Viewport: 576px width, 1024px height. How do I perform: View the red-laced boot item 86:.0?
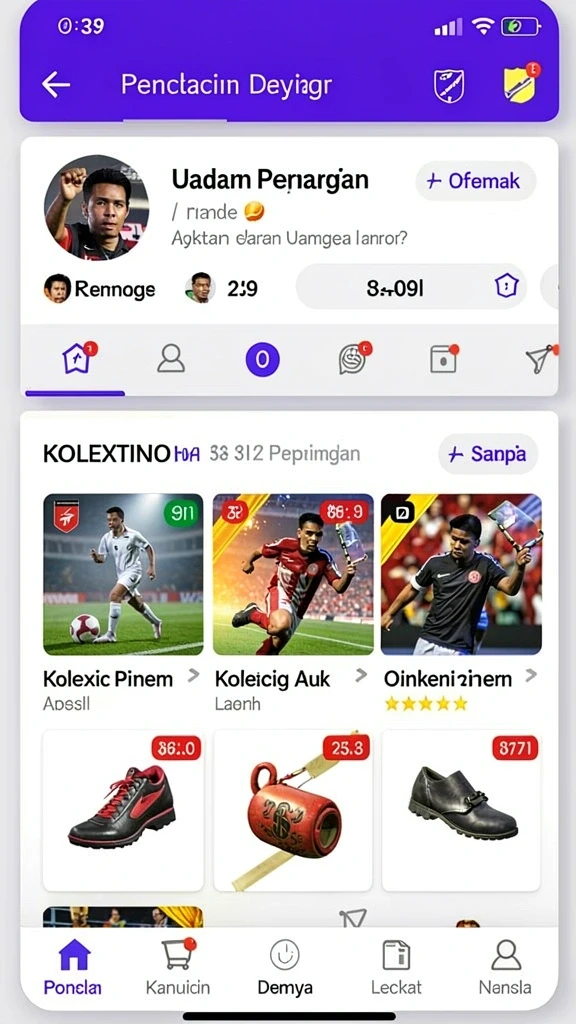pyautogui.click(x=123, y=810)
